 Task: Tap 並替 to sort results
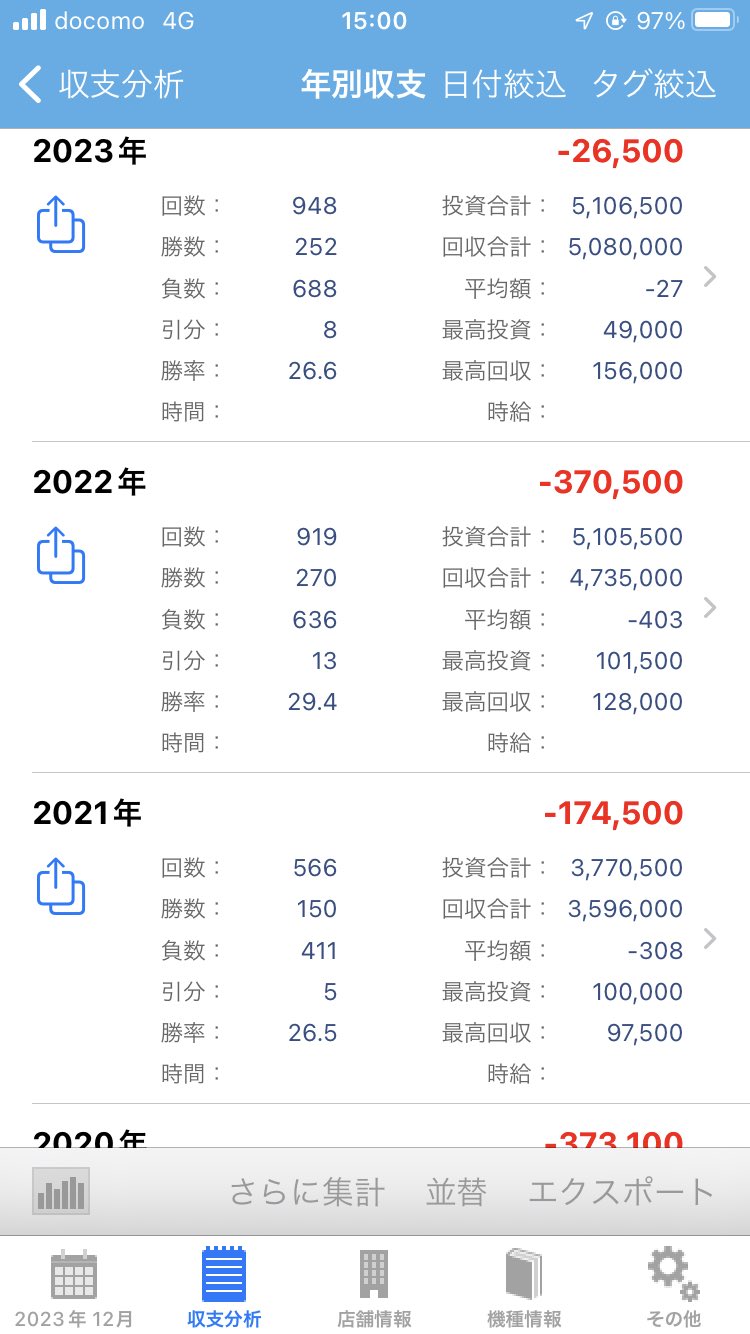click(456, 1192)
